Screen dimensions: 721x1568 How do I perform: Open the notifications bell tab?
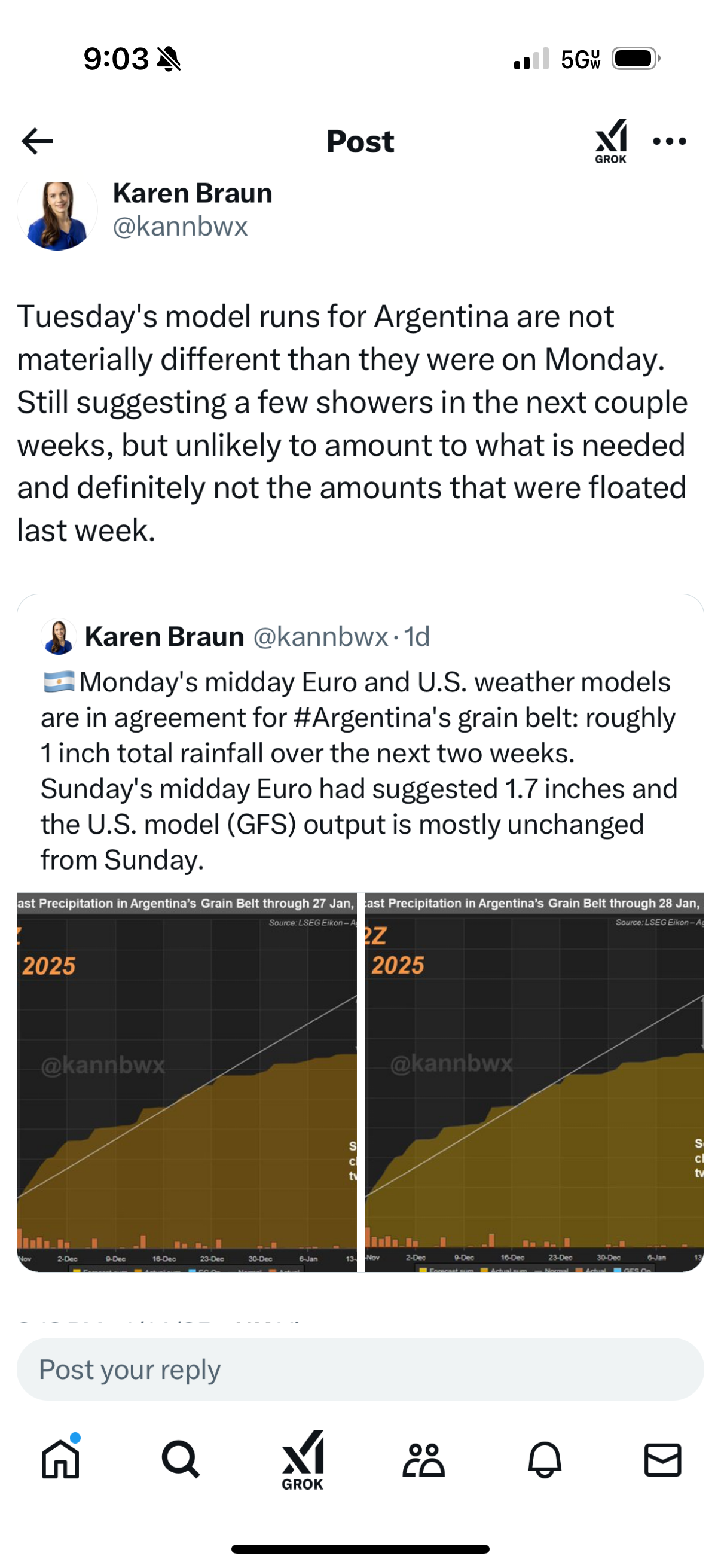(x=545, y=1460)
